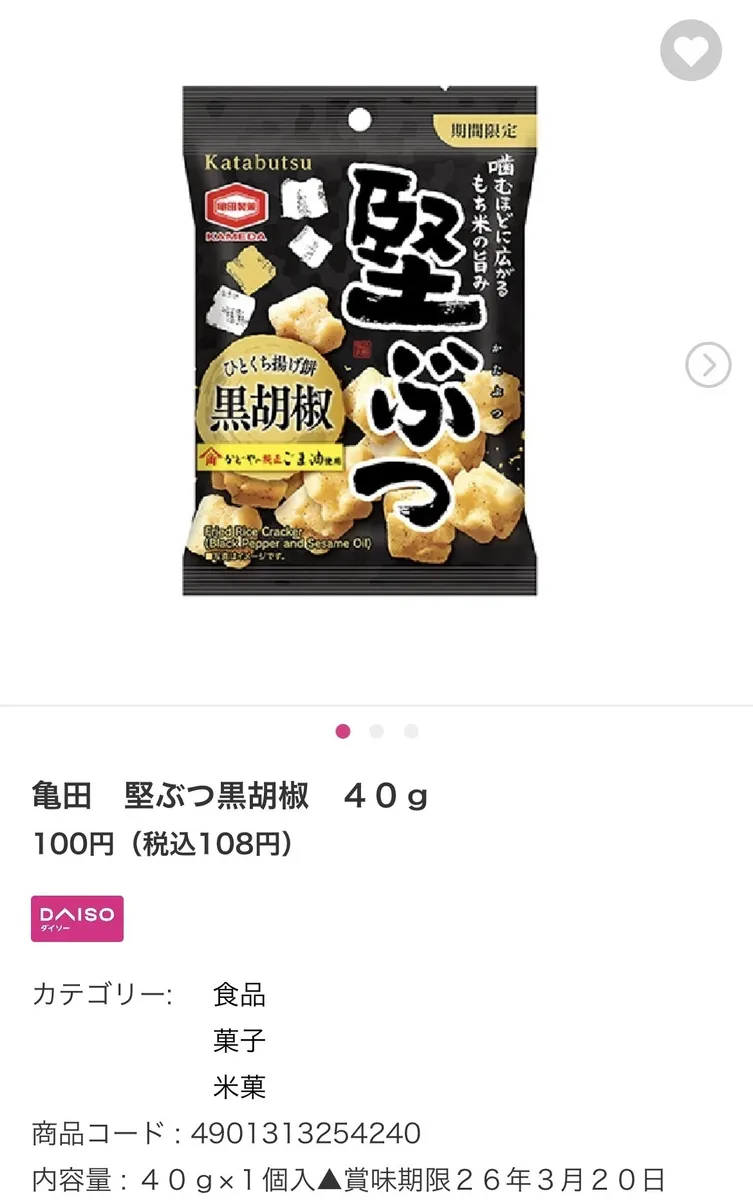This screenshot has width=753, height=1200.
Task: Browse the 食品 category
Action: pyautogui.click(x=239, y=995)
